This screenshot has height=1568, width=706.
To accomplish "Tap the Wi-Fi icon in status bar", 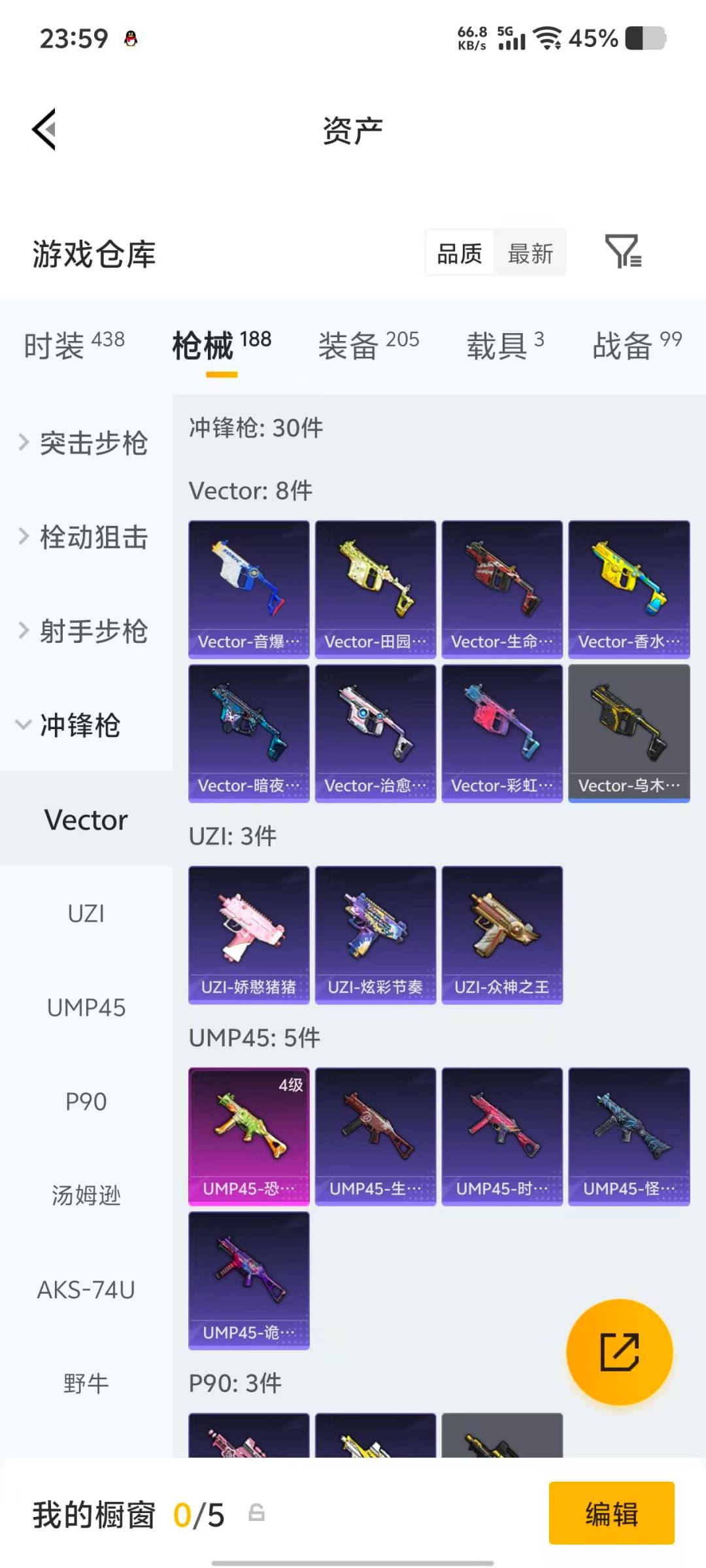I will [546, 39].
